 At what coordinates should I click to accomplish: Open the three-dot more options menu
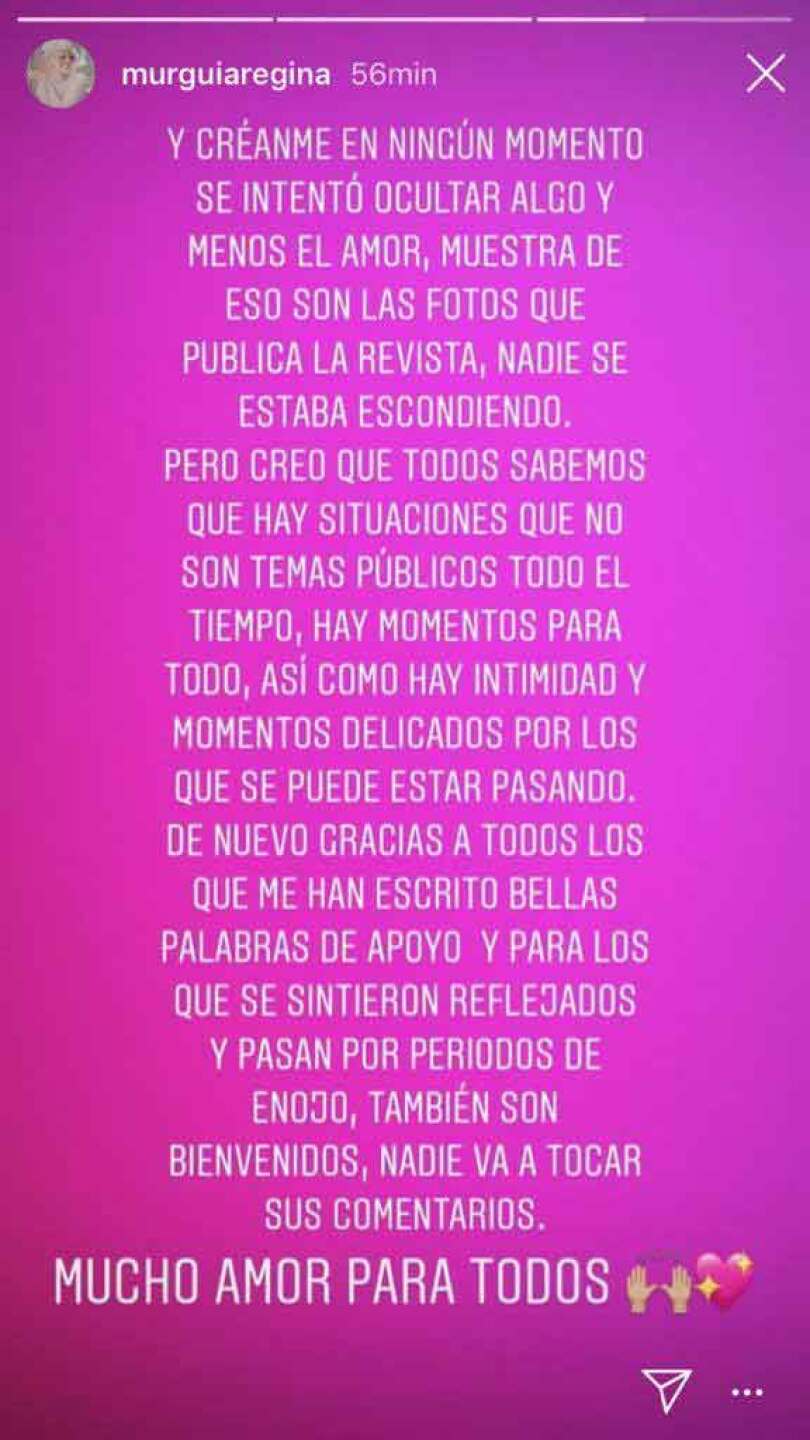pos(747,1391)
